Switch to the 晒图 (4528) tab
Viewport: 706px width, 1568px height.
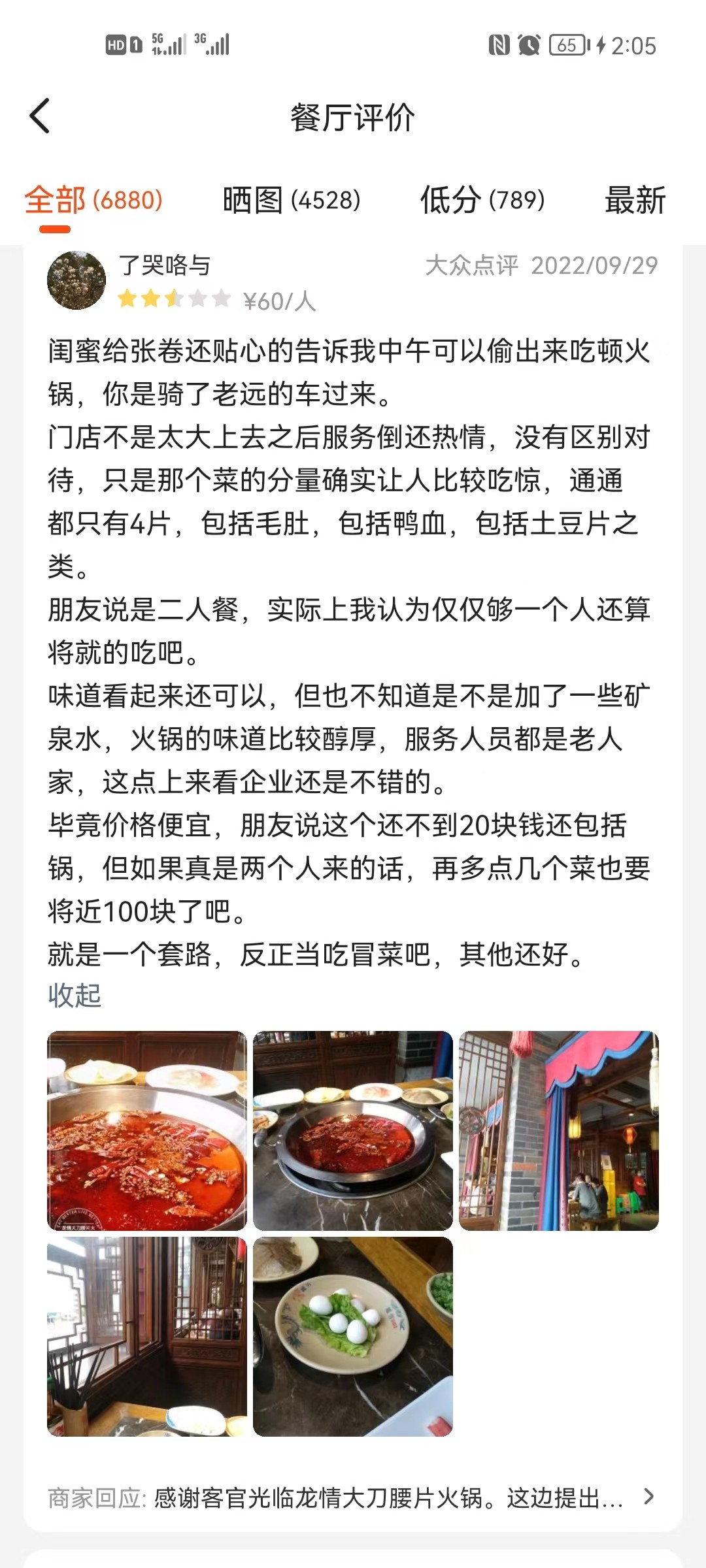292,200
